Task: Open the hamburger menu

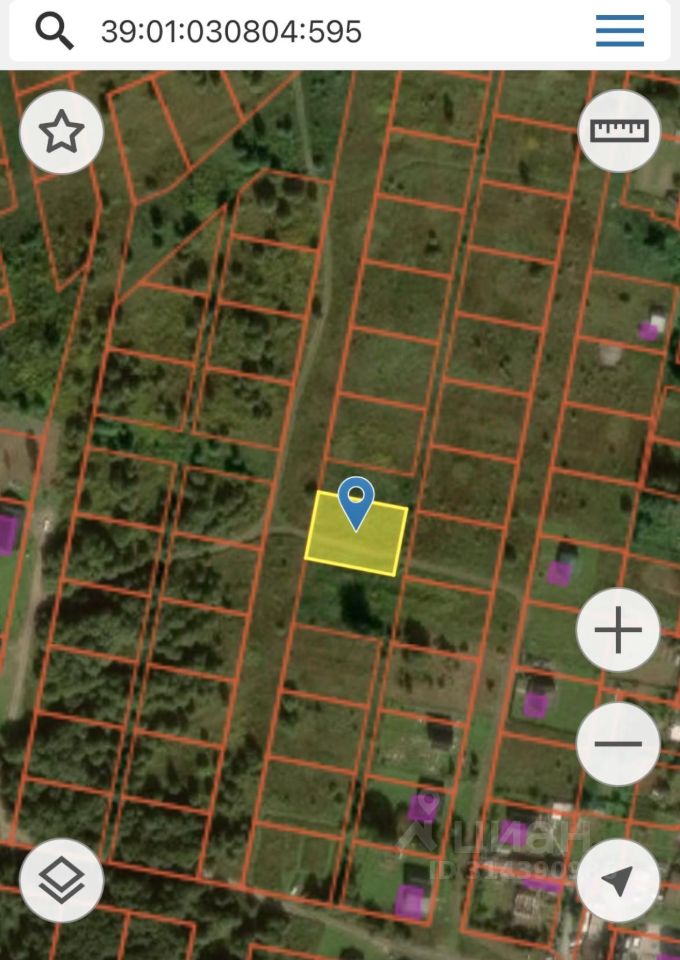Action: (619, 31)
